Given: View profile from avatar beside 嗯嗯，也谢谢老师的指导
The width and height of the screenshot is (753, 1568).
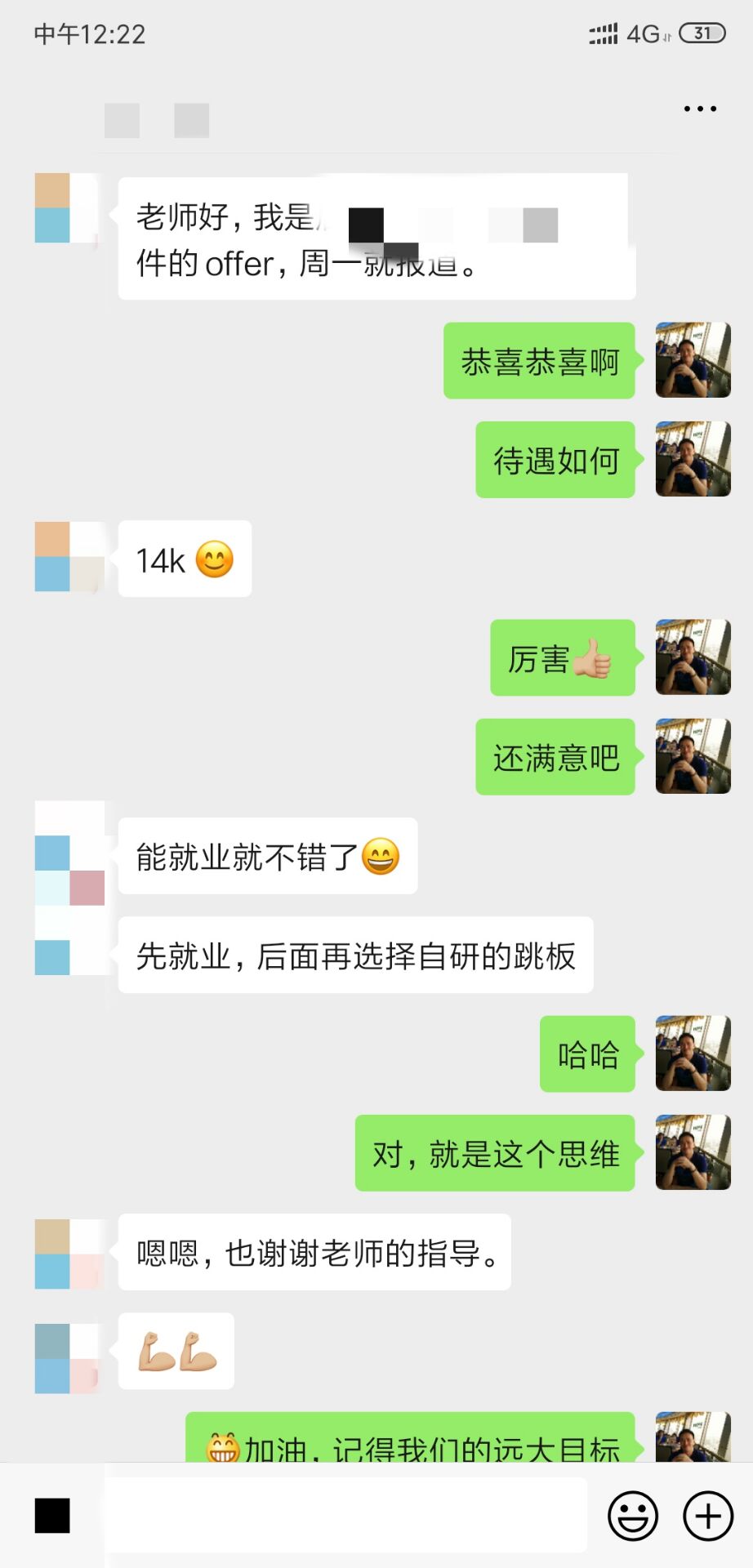Looking at the screenshot, I should (69, 1254).
